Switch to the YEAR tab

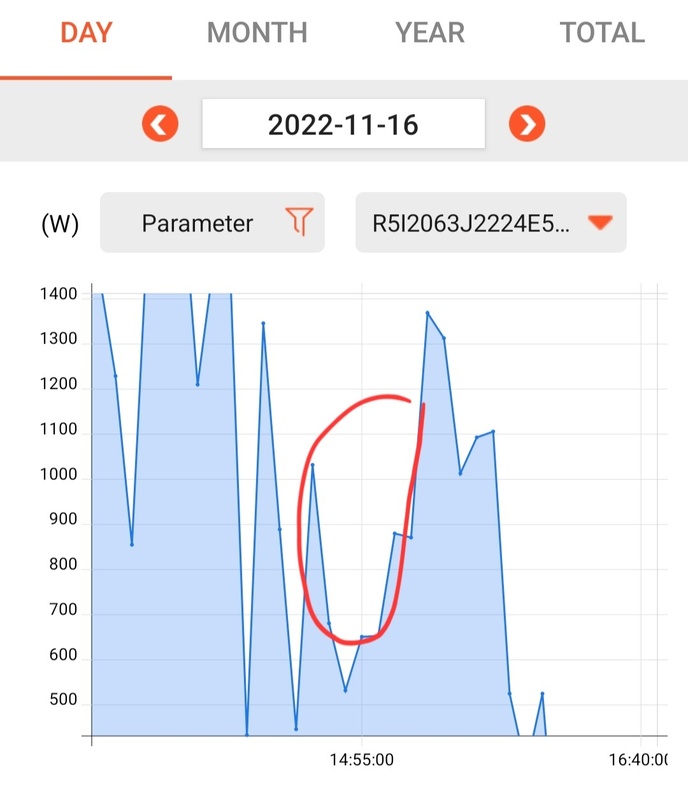(x=430, y=33)
